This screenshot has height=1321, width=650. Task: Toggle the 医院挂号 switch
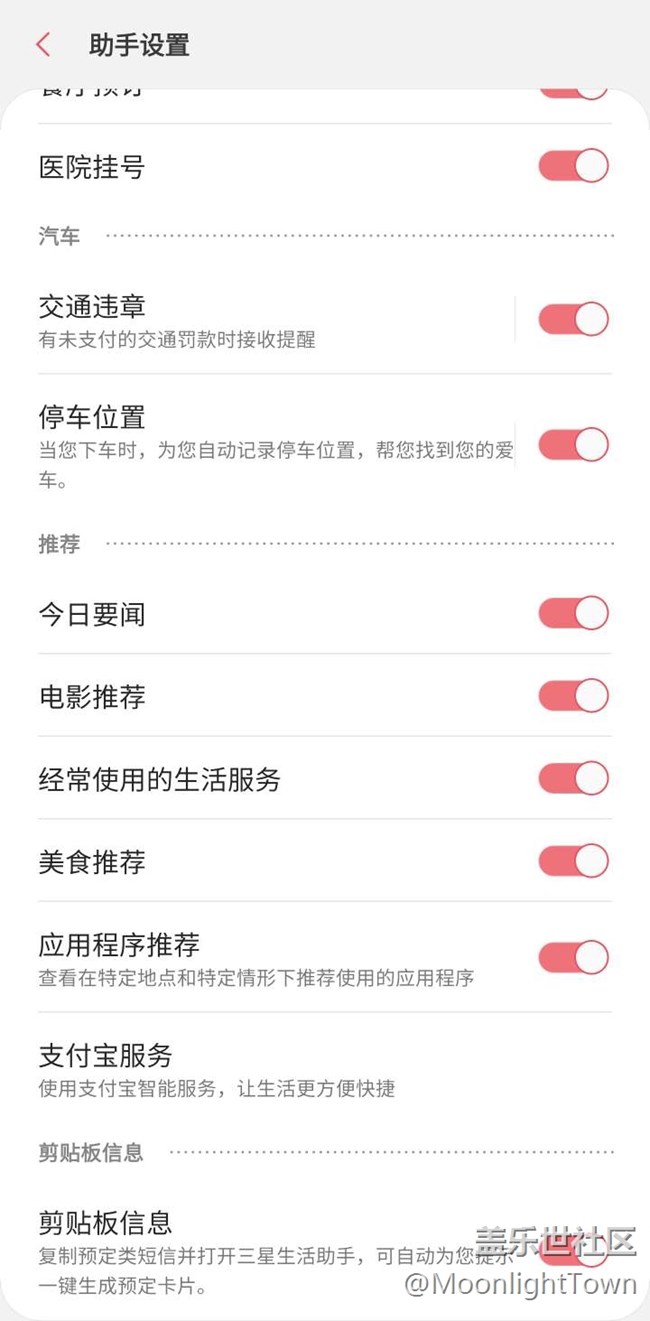coord(573,166)
